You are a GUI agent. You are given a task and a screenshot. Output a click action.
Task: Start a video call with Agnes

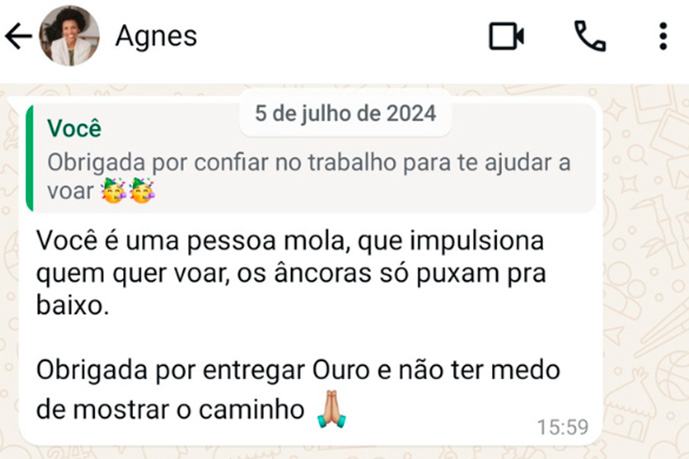coord(506,36)
